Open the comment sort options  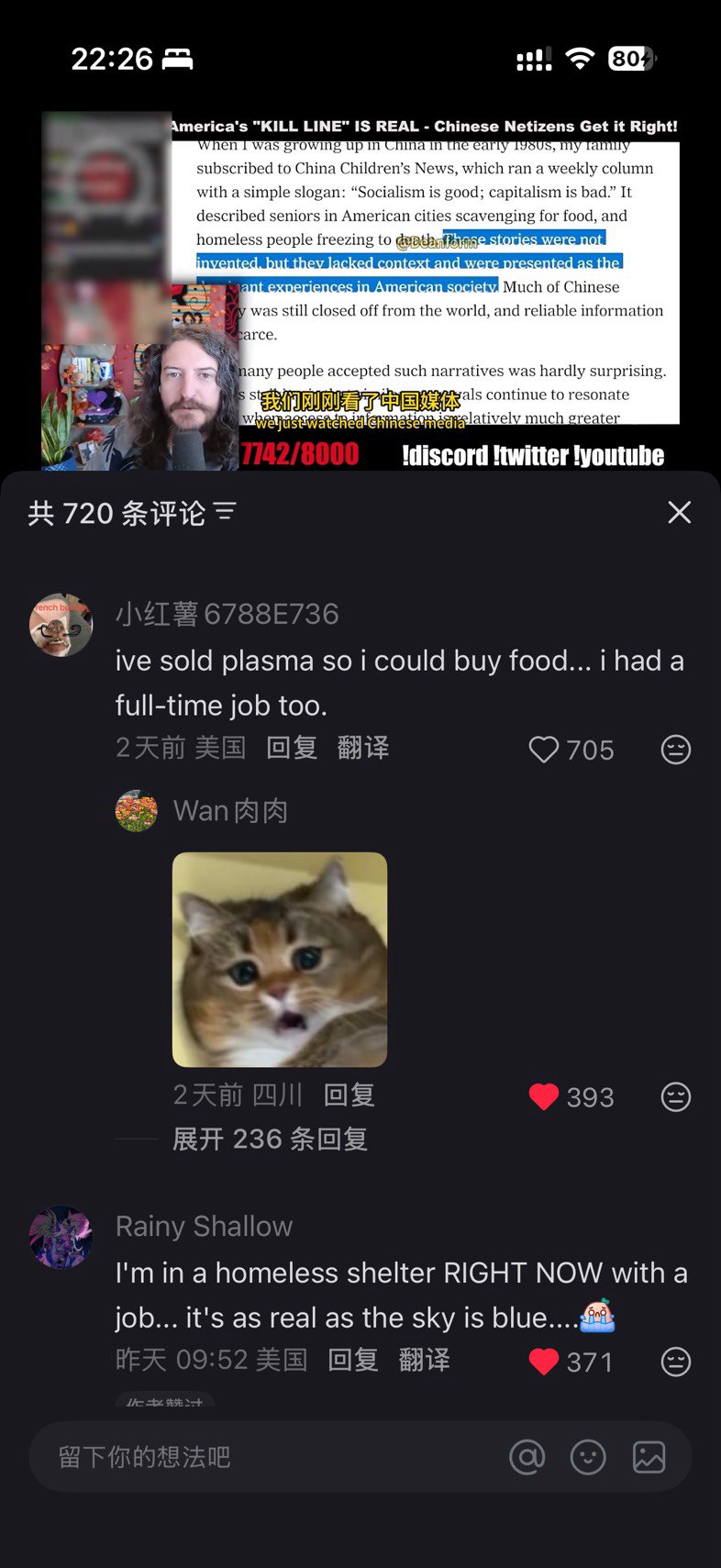(x=225, y=512)
